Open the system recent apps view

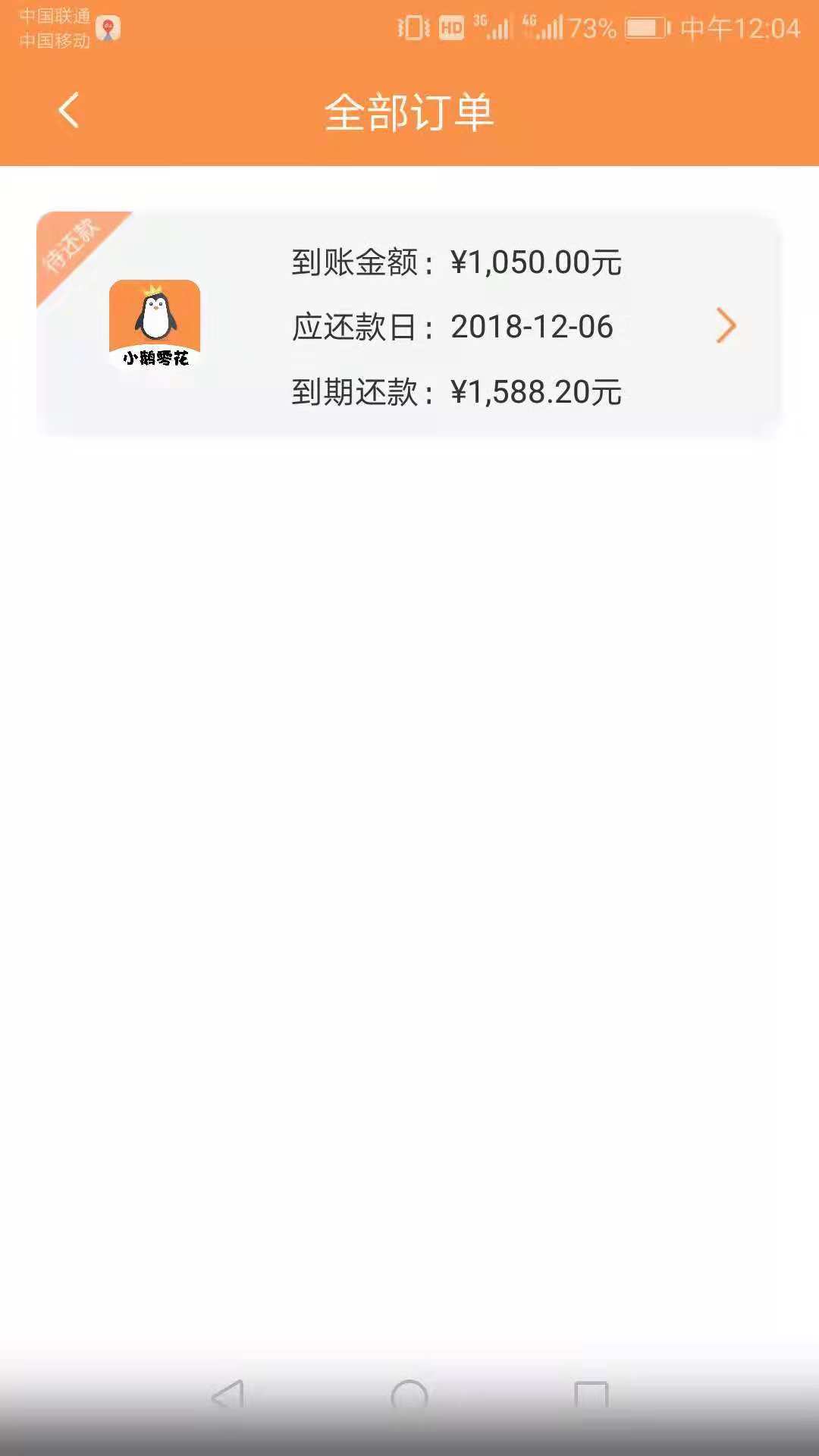click(x=591, y=1397)
